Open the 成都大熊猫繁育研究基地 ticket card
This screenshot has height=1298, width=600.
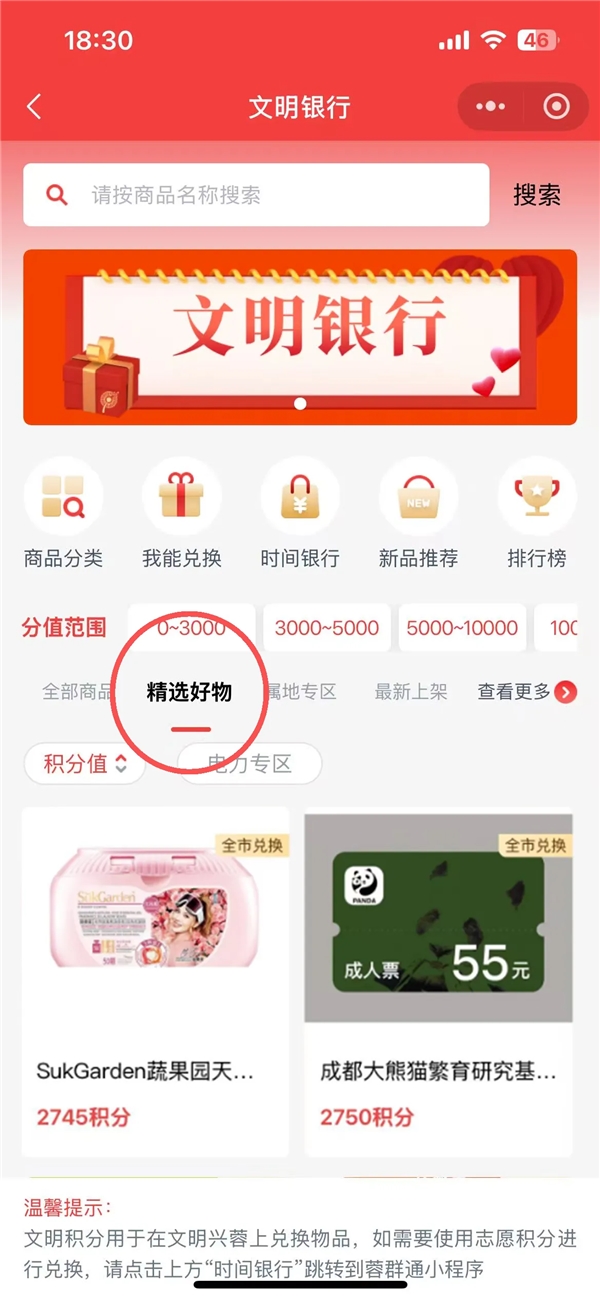coord(438,980)
